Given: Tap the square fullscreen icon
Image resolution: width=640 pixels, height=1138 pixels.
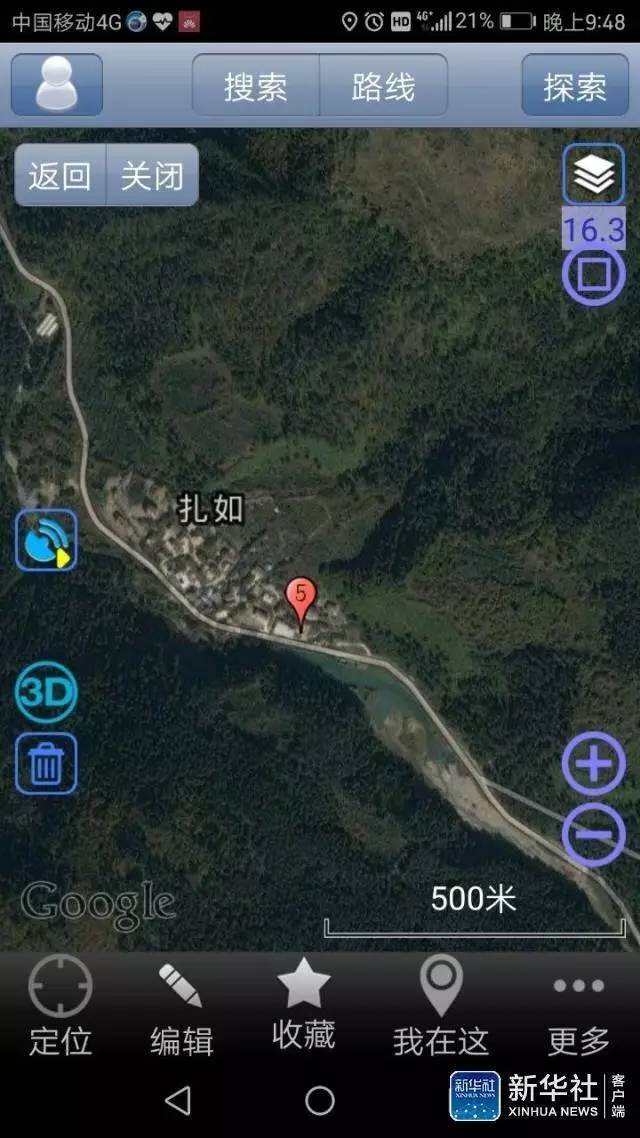Looking at the screenshot, I should (x=594, y=274).
